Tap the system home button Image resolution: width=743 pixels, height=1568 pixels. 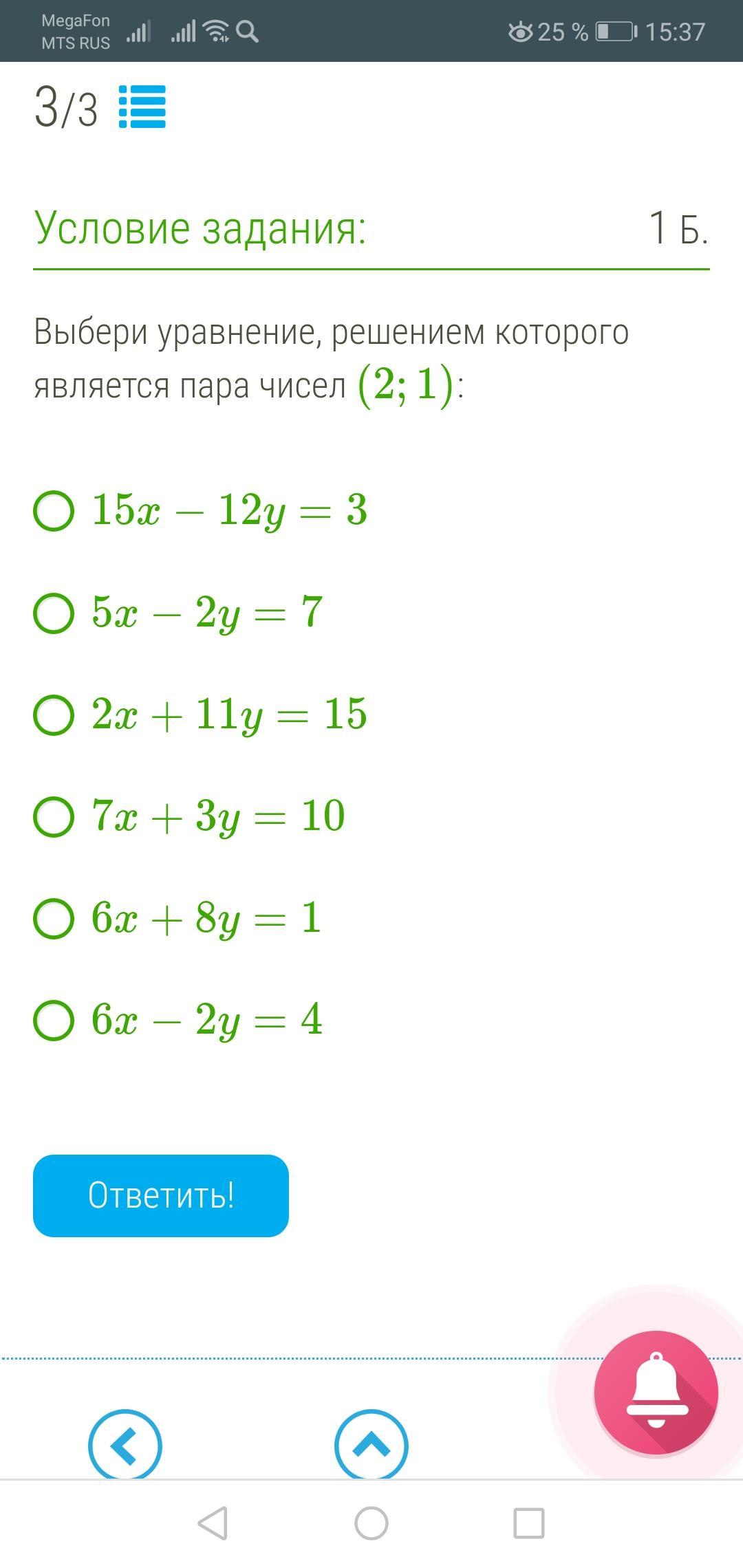[371, 1523]
